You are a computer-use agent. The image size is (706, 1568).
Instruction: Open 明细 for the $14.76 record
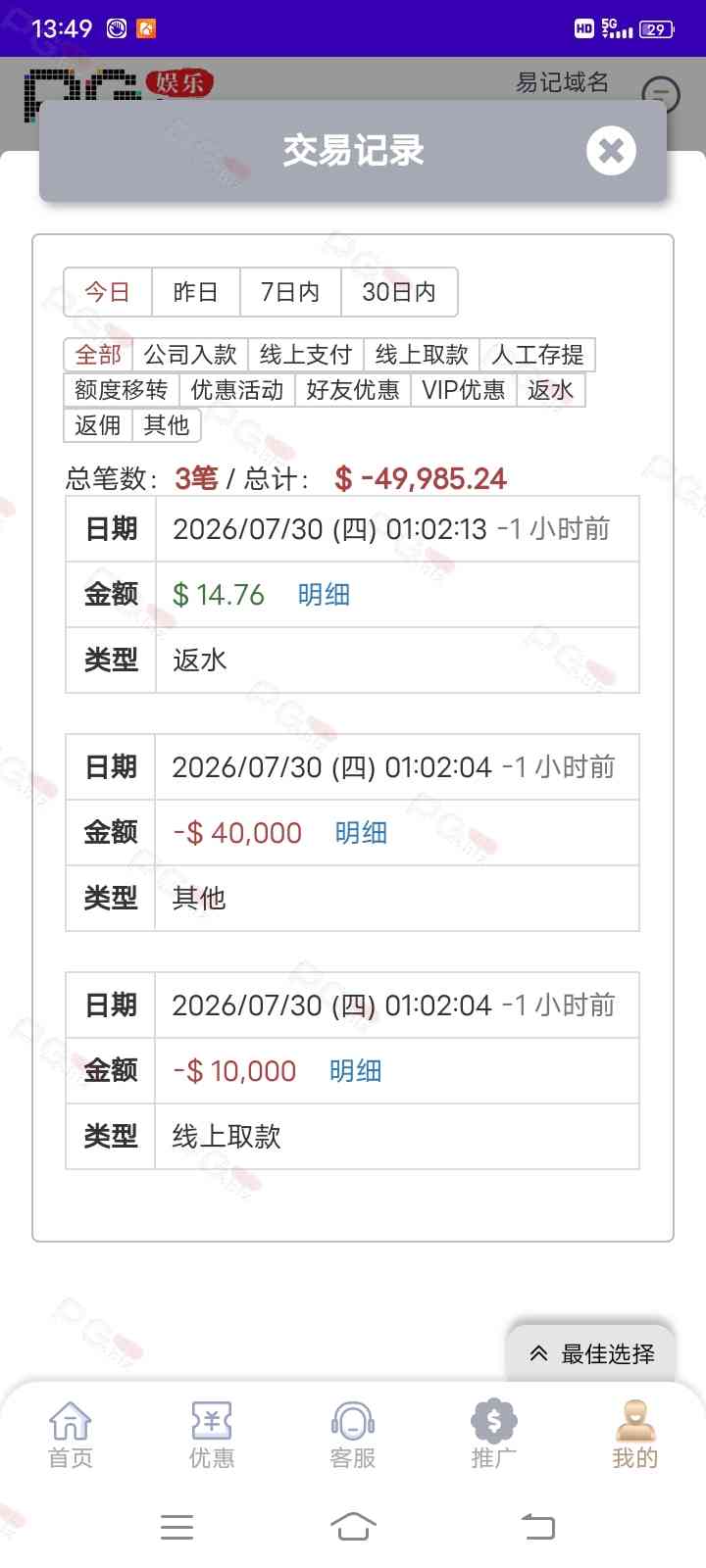(x=324, y=595)
